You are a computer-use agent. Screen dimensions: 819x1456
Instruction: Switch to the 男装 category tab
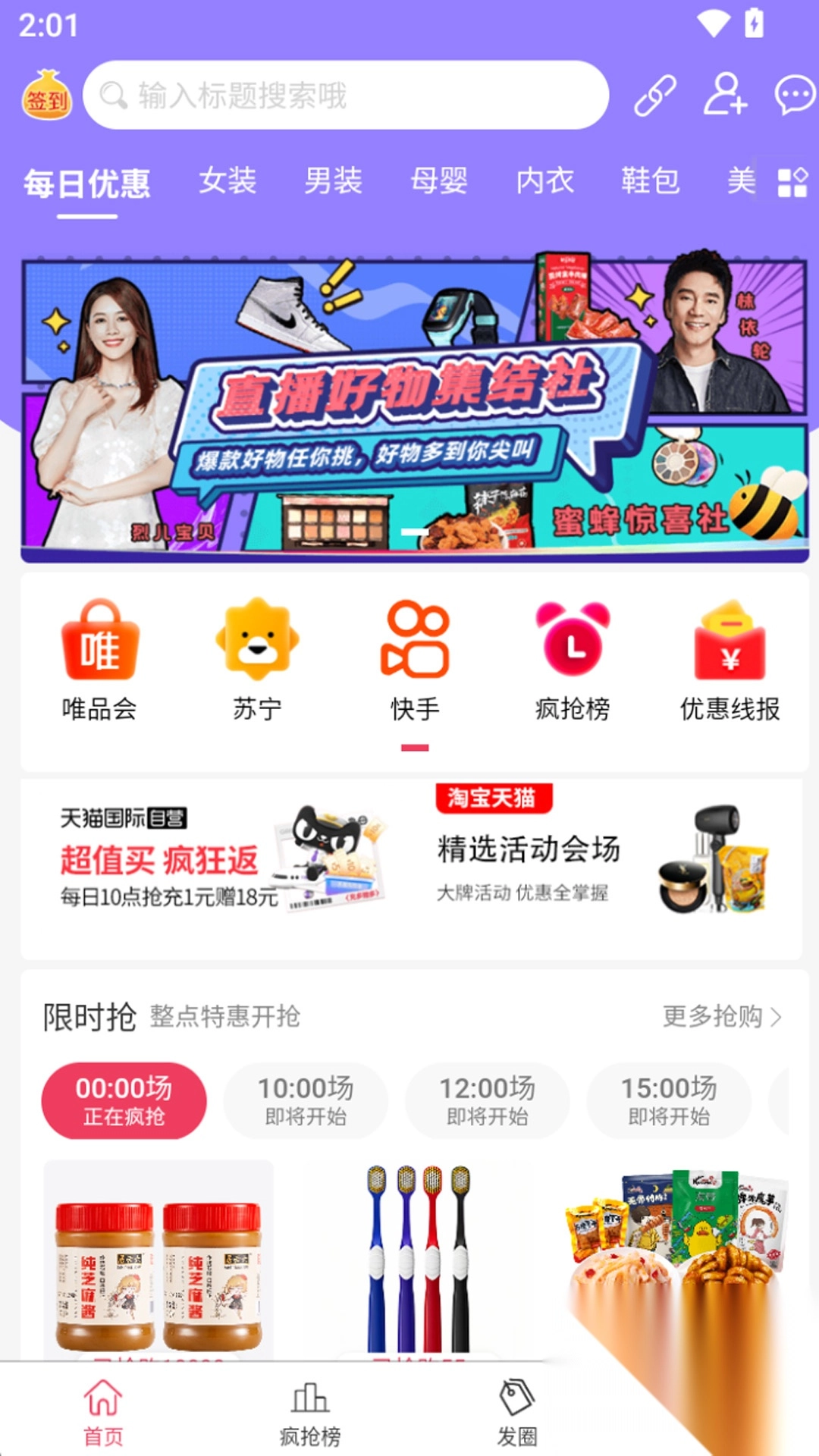pyautogui.click(x=333, y=181)
